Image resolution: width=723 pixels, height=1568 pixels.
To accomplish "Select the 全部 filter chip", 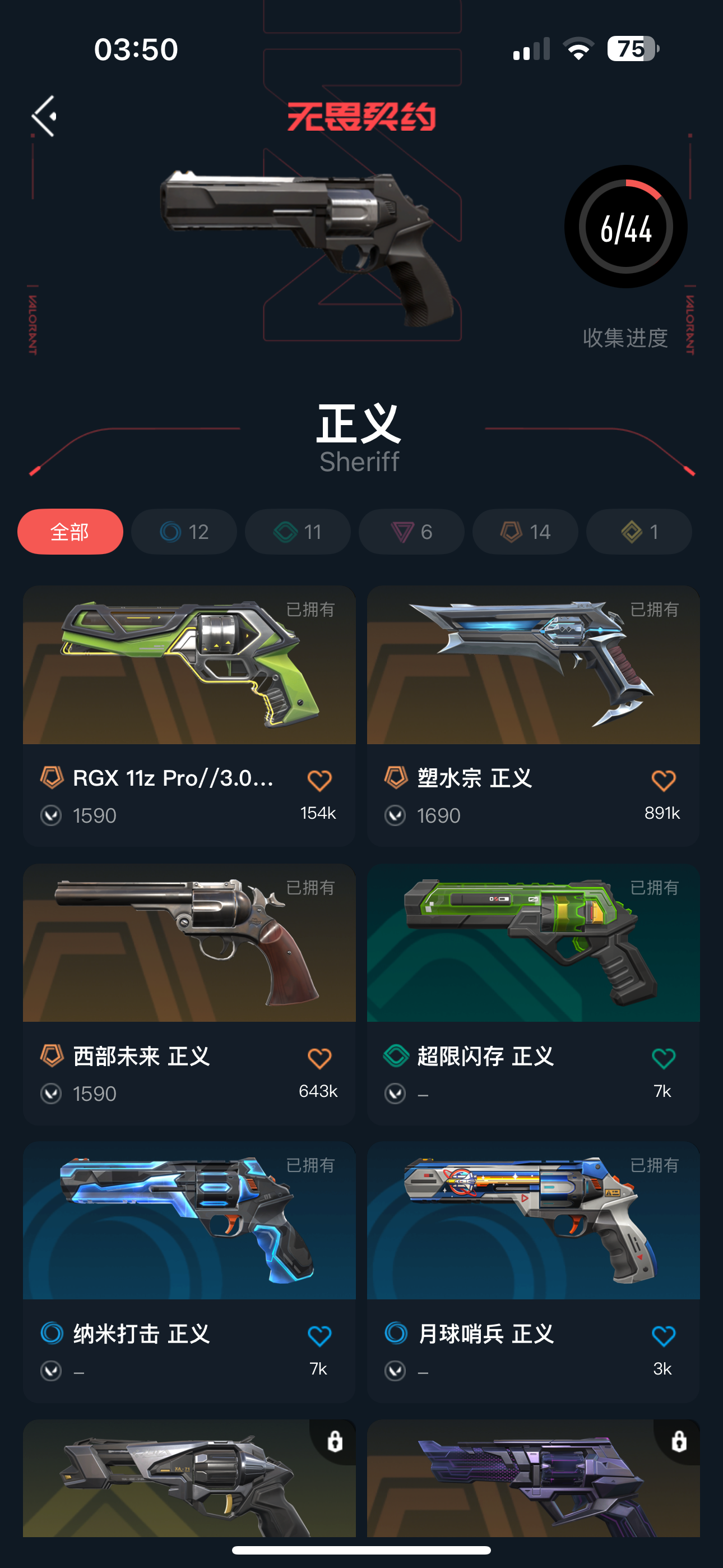I will coord(70,532).
